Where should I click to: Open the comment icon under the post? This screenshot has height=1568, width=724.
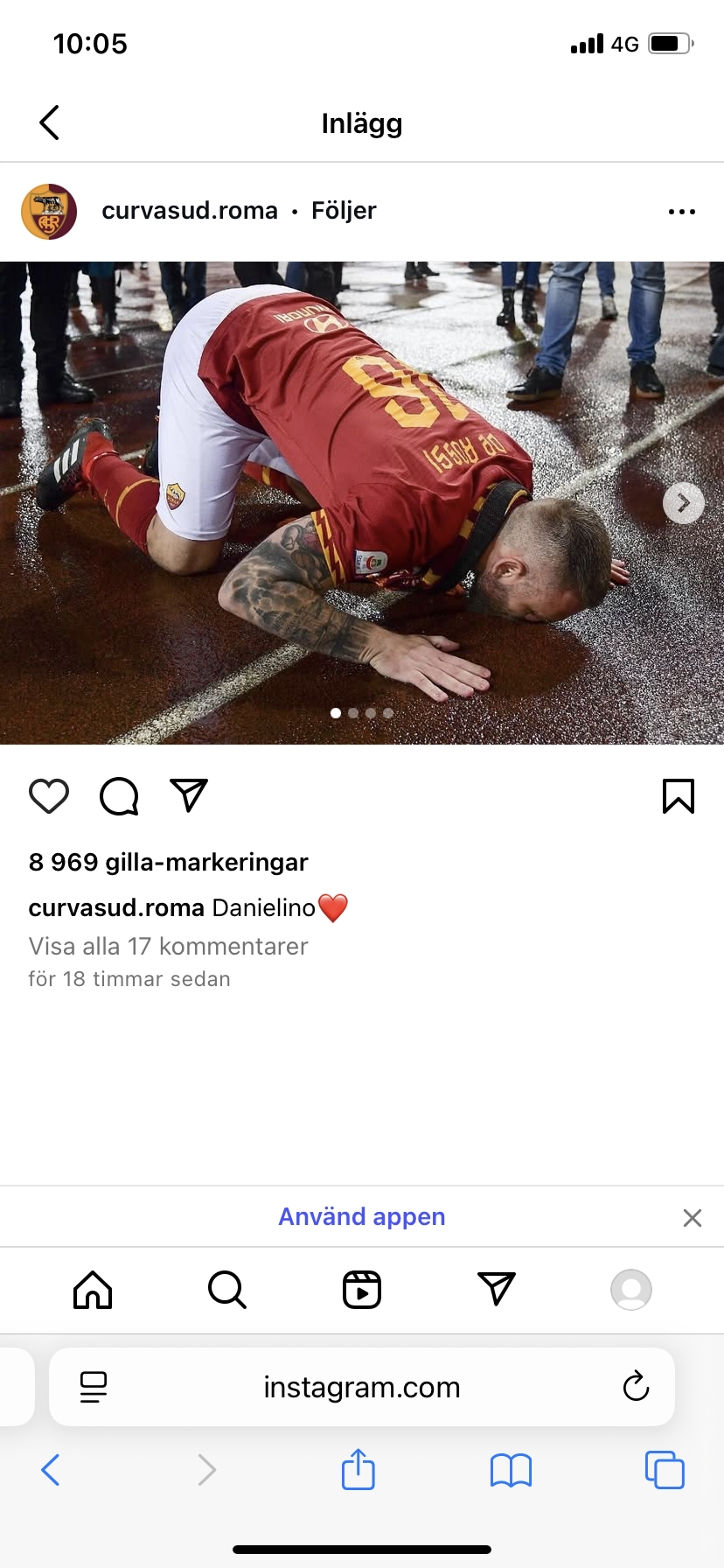point(119,796)
